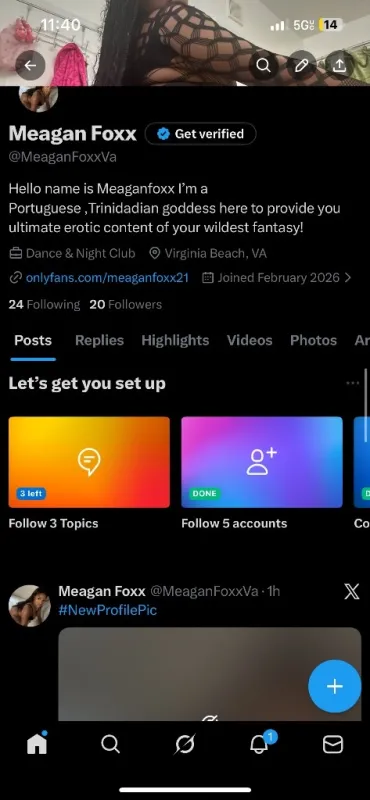This screenshot has height=800, width=370.
Task: Switch to the Replies tab
Action: 100,340
